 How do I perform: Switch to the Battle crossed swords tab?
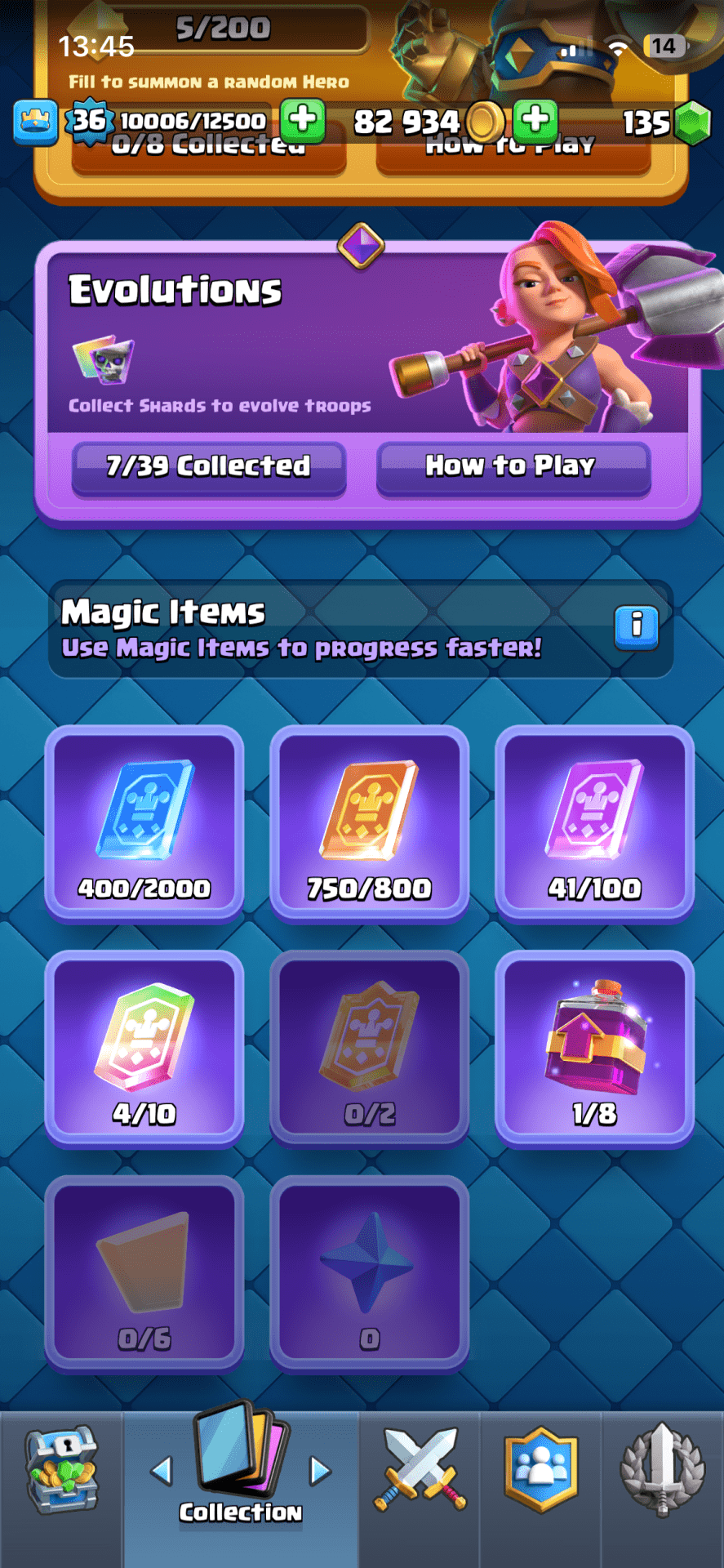coord(420,1472)
